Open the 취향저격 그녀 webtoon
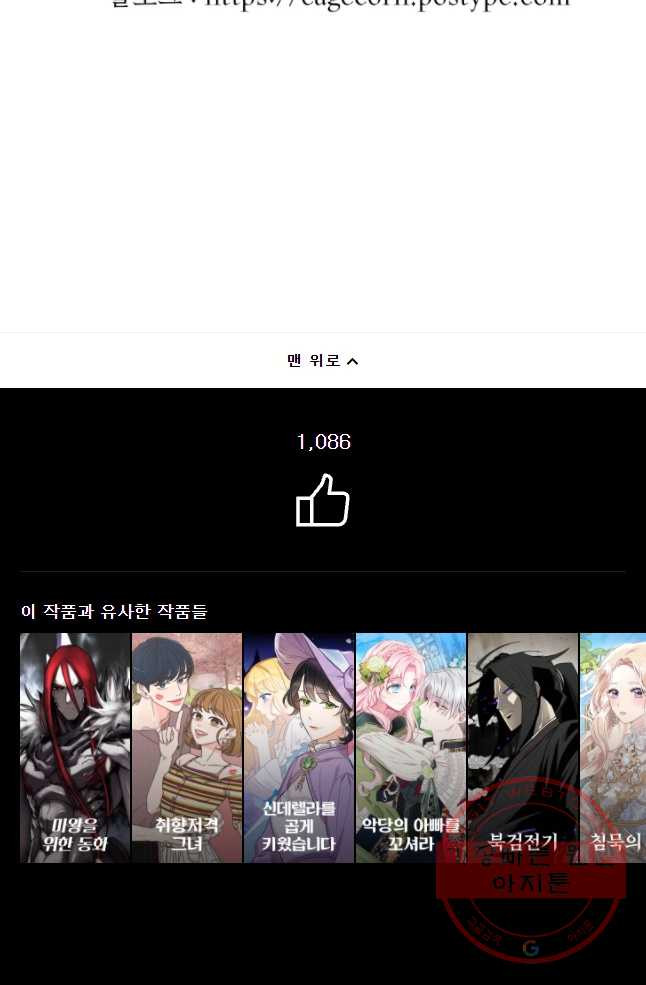The height and width of the screenshot is (985, 646). coord(187,747)
